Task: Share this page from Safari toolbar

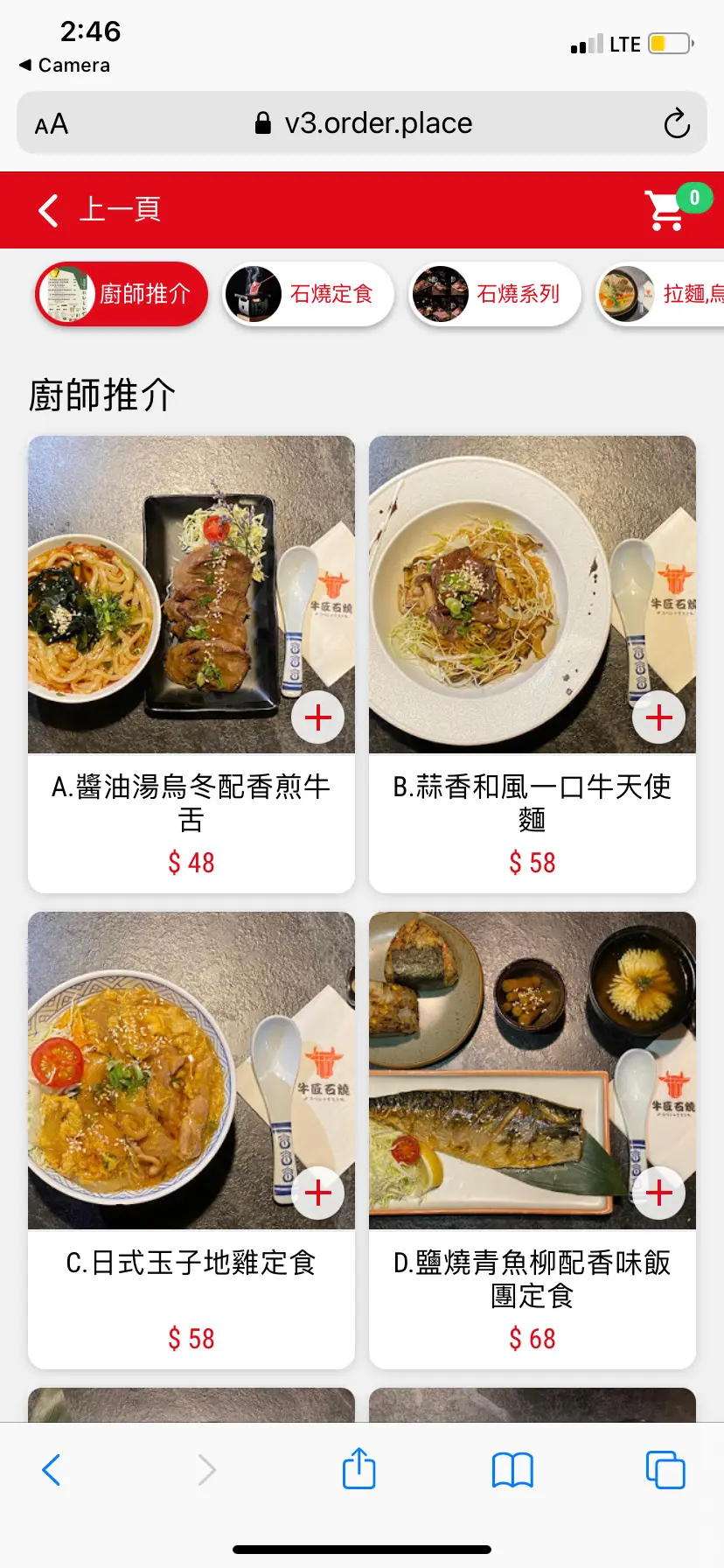Action: (x=359, y=1469)
